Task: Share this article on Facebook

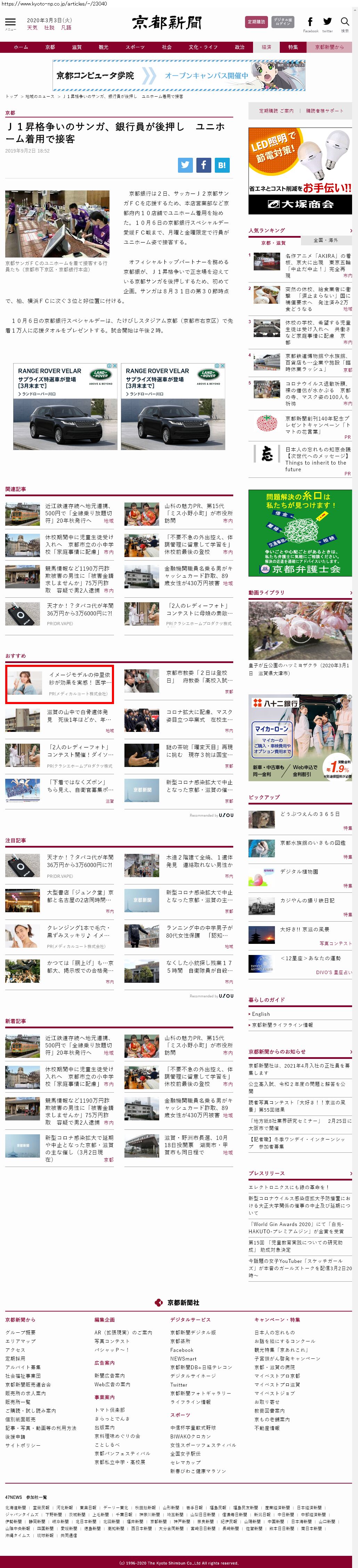Action: (x=203, y=164)
